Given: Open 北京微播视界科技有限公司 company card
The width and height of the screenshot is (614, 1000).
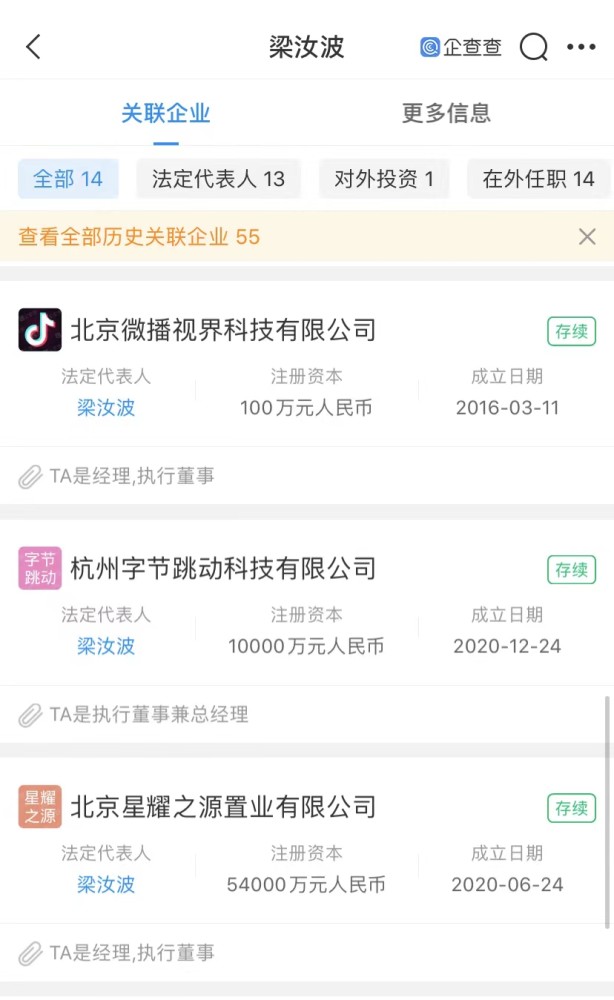Looking at the screenshot, I should pyautogui.click(x=223, y=330).
